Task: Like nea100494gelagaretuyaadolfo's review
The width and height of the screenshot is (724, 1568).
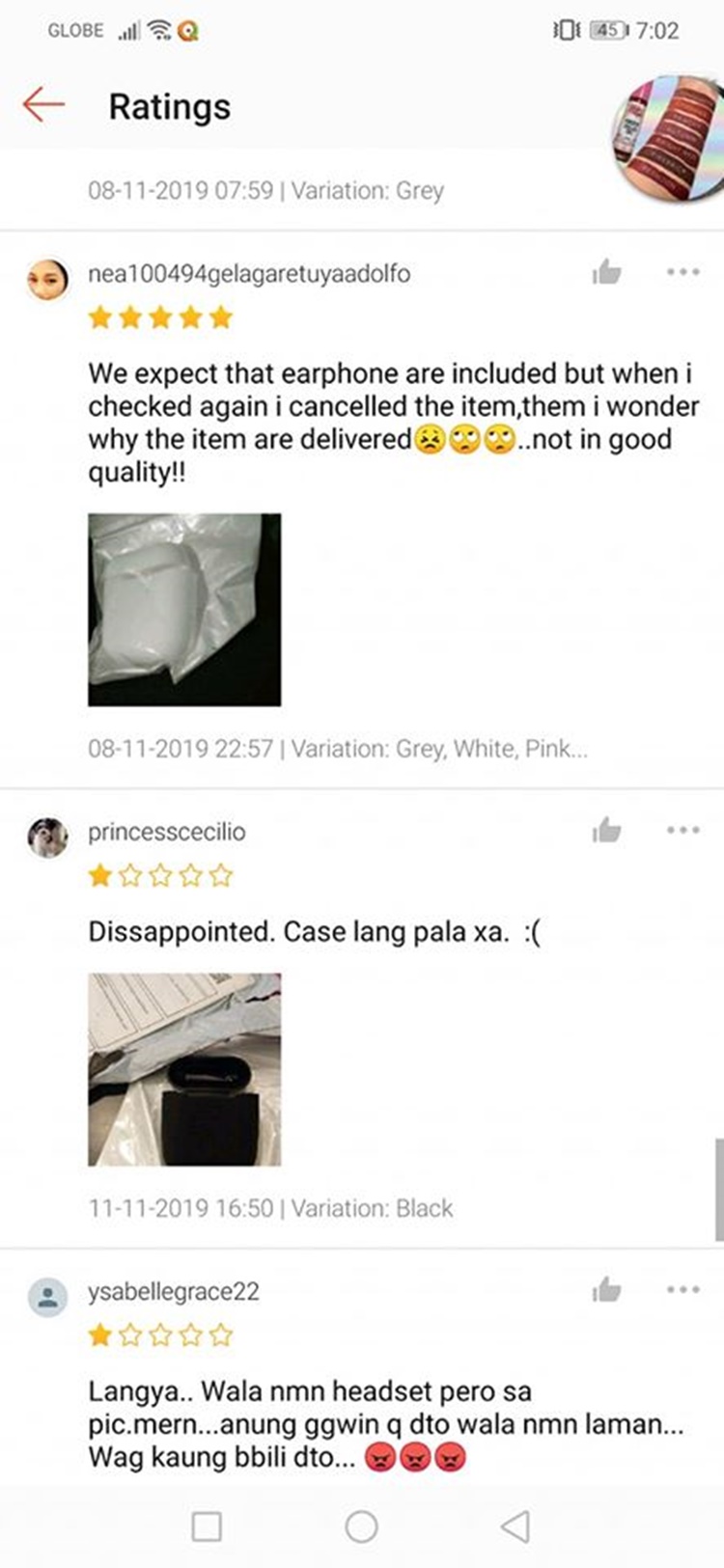Action: (606, 272)
